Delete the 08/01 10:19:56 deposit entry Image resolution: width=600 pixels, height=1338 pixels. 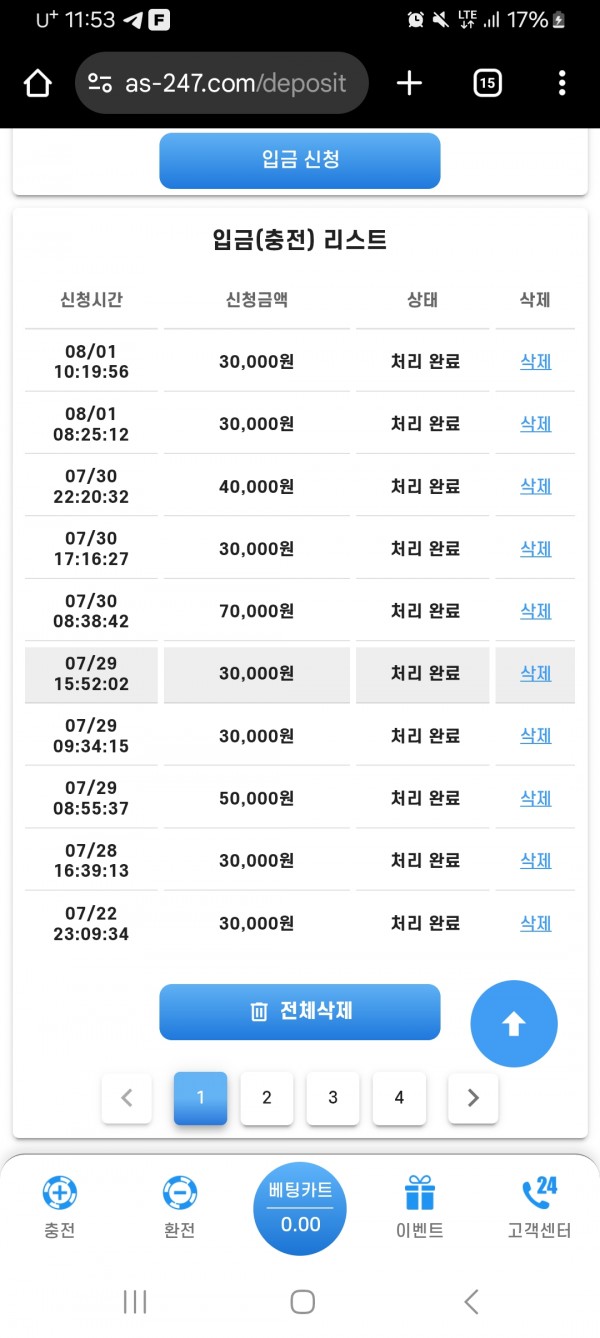pos(536,362)
